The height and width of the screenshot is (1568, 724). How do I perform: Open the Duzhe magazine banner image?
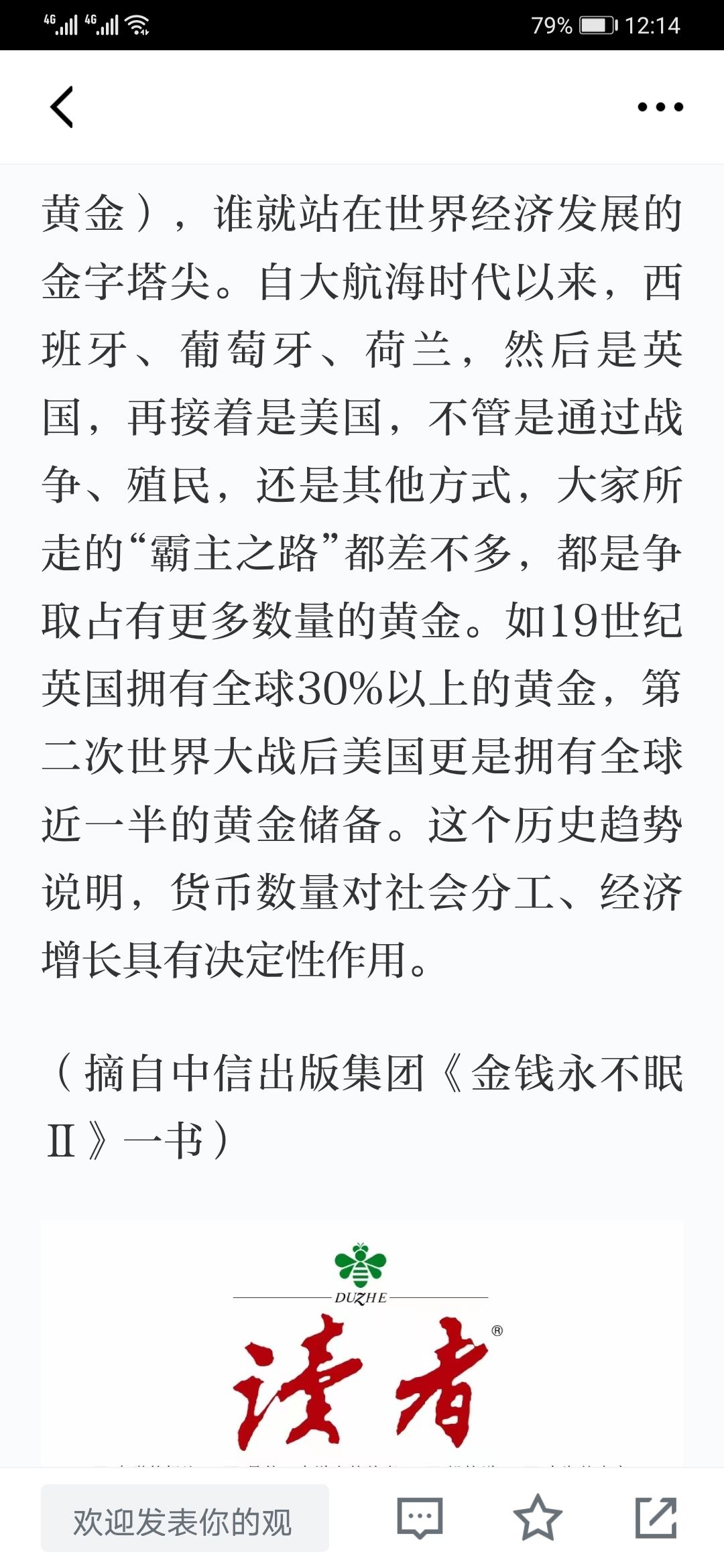362,1344
